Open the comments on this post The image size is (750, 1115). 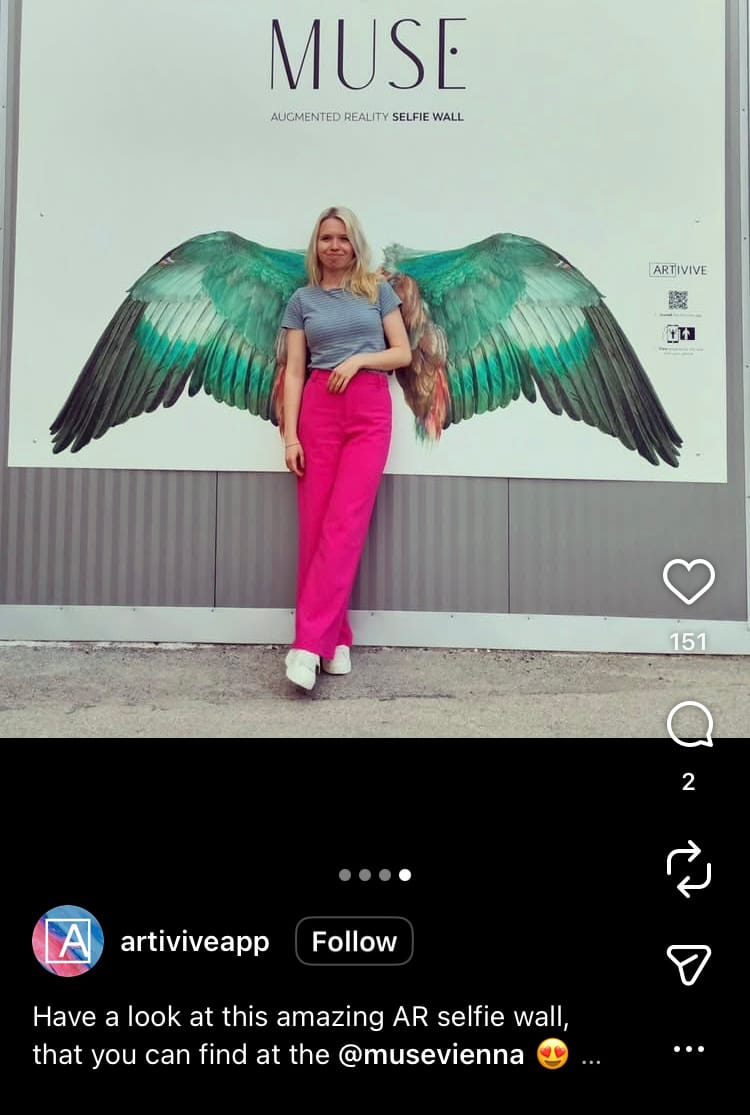point(689,725)
